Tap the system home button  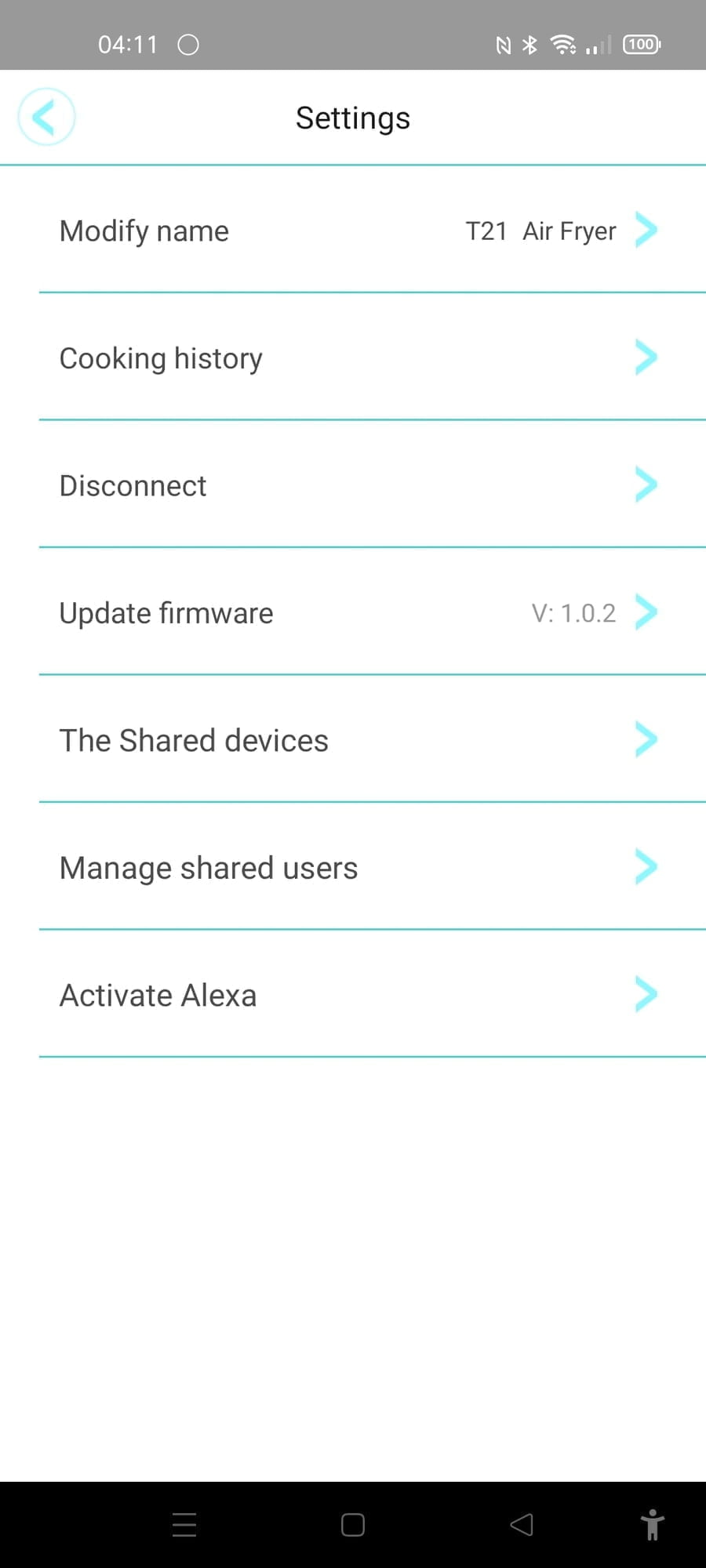click(353, 1525)
